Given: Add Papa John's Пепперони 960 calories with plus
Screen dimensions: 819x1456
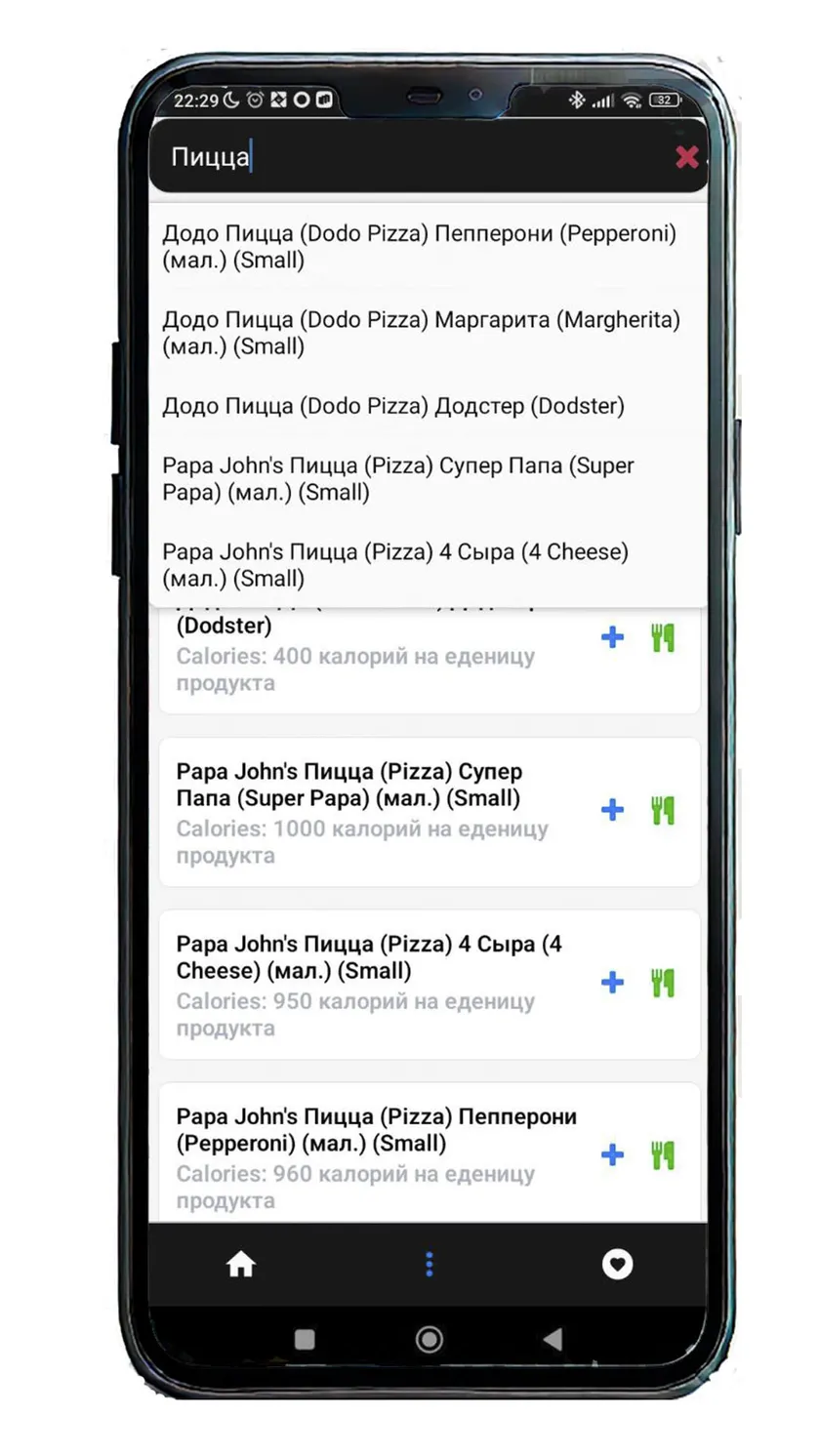Looking at the screenshot, I should 612,1154.
